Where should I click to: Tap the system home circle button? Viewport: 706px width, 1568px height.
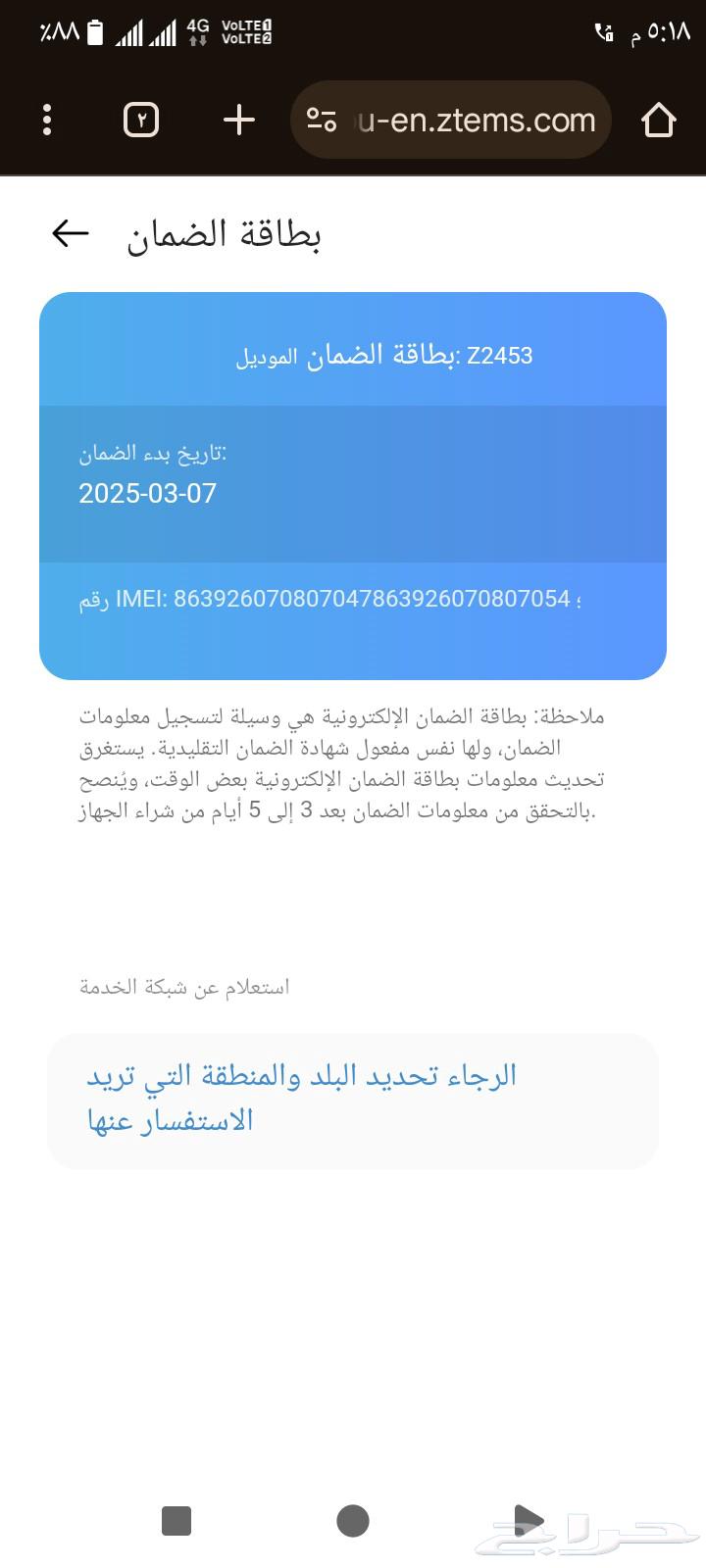pos(352,1521)
